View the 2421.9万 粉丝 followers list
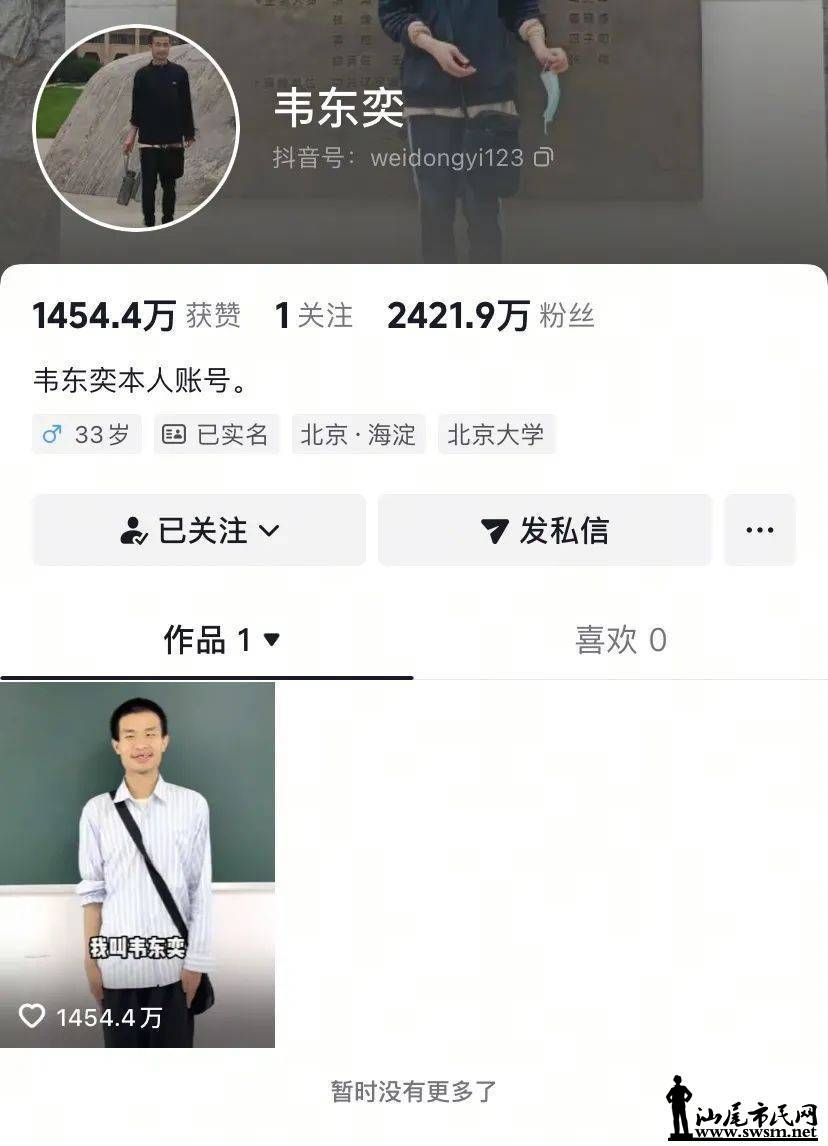This screenshot has height=1146, width=828. tap(491, 316)
